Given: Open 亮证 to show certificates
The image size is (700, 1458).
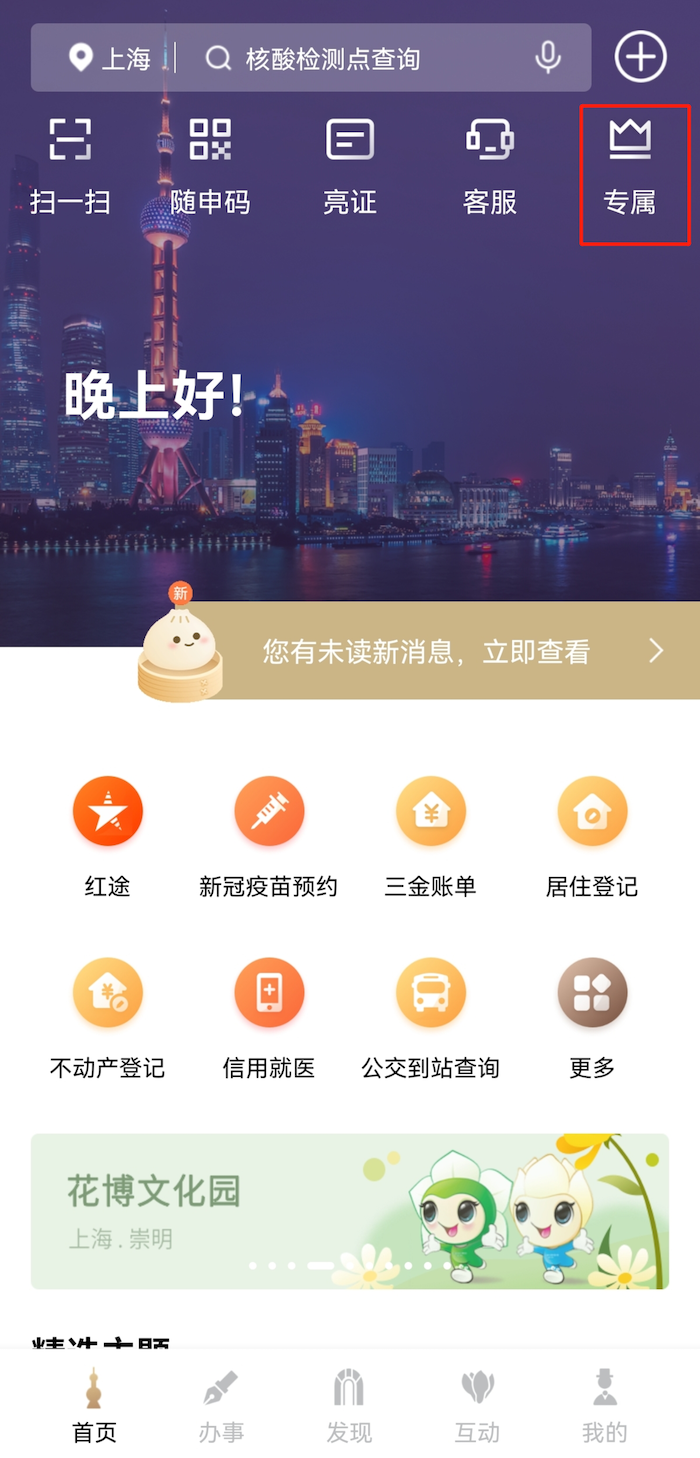Looking at the screenshot, I should (350, 167).
